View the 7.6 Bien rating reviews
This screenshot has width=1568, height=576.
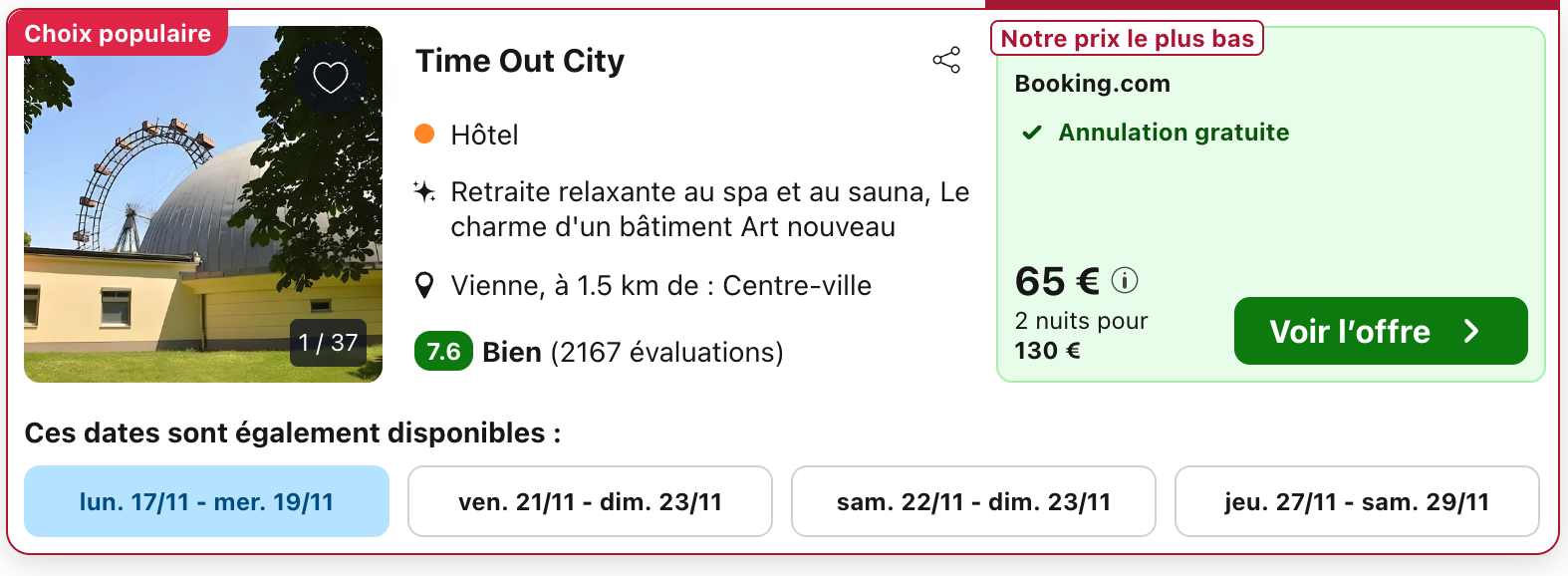click(x=598, y=352)
